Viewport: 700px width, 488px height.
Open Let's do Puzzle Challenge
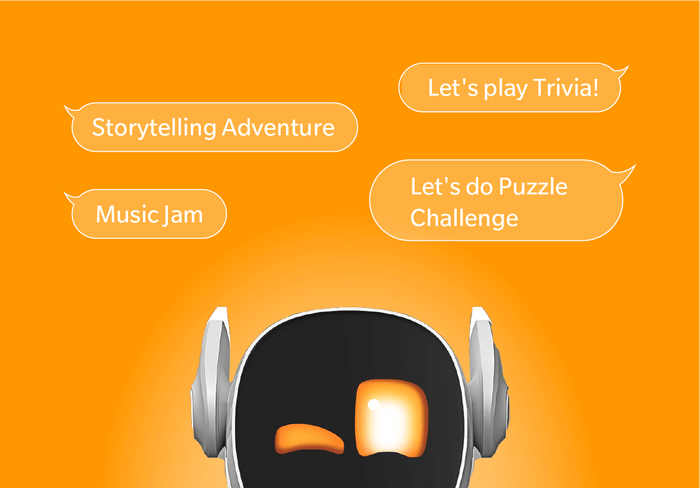pos(496,201)
